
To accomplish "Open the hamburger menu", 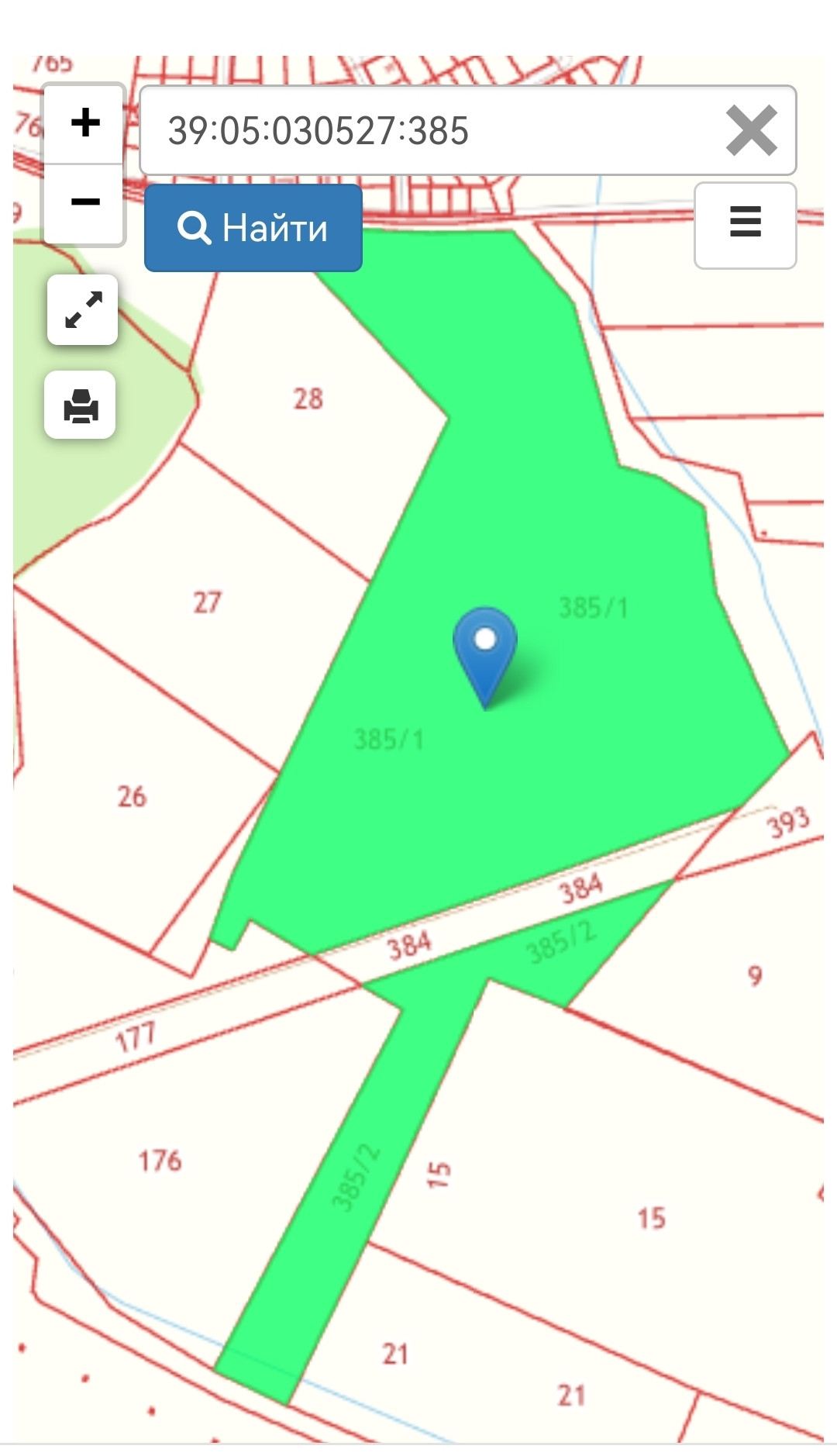I will pyautogui.click(x=745, y=226).
